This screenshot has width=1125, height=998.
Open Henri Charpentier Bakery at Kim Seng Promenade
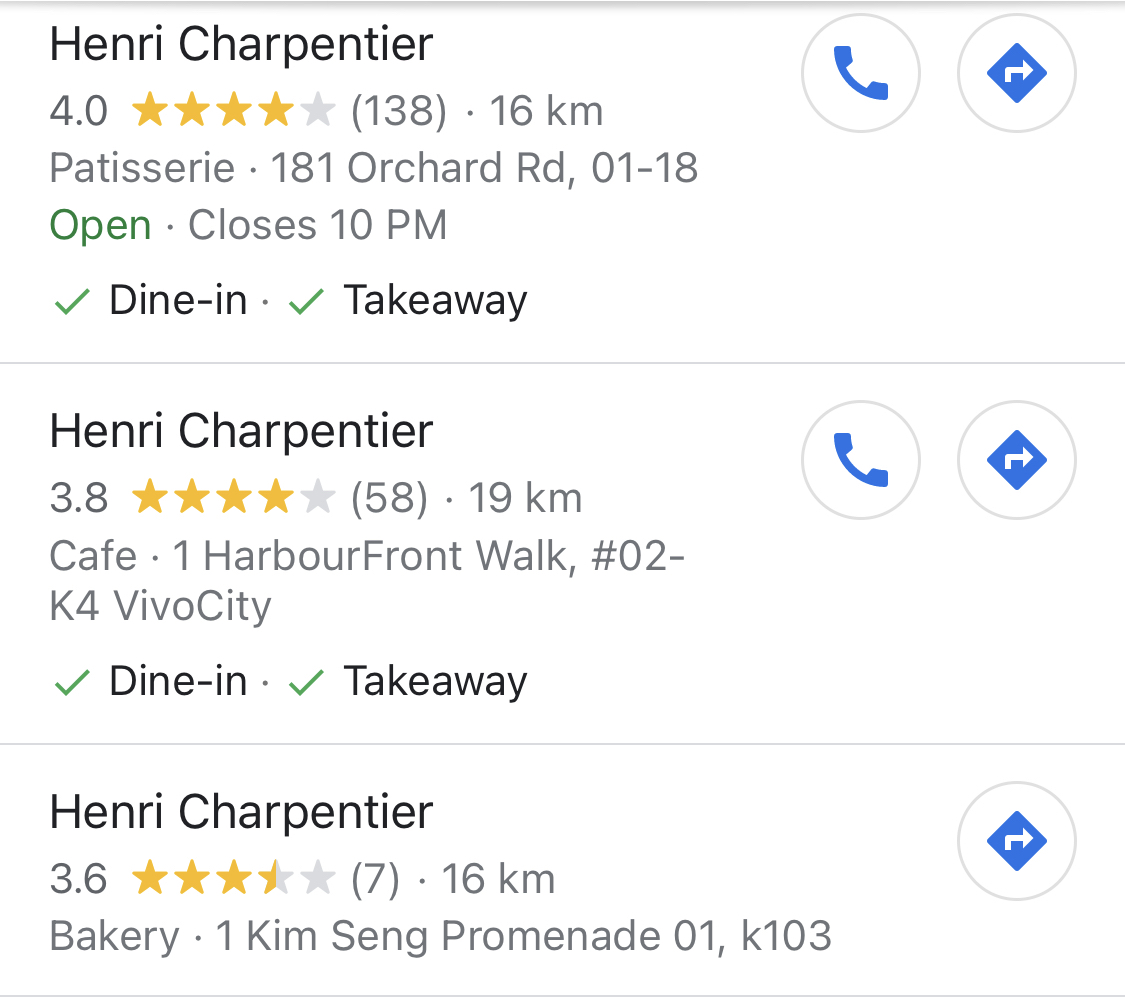241,812
